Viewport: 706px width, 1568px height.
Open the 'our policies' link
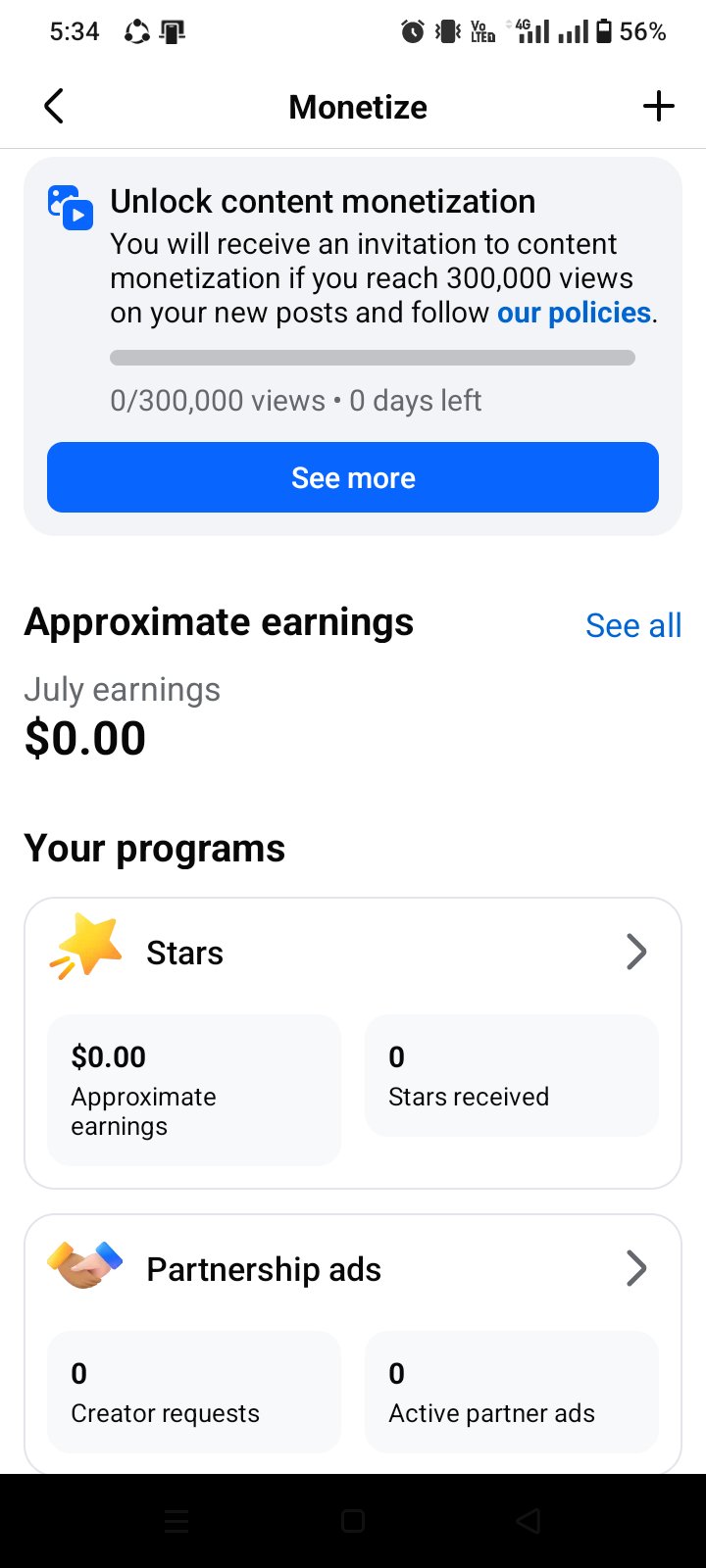pos(574,313)
